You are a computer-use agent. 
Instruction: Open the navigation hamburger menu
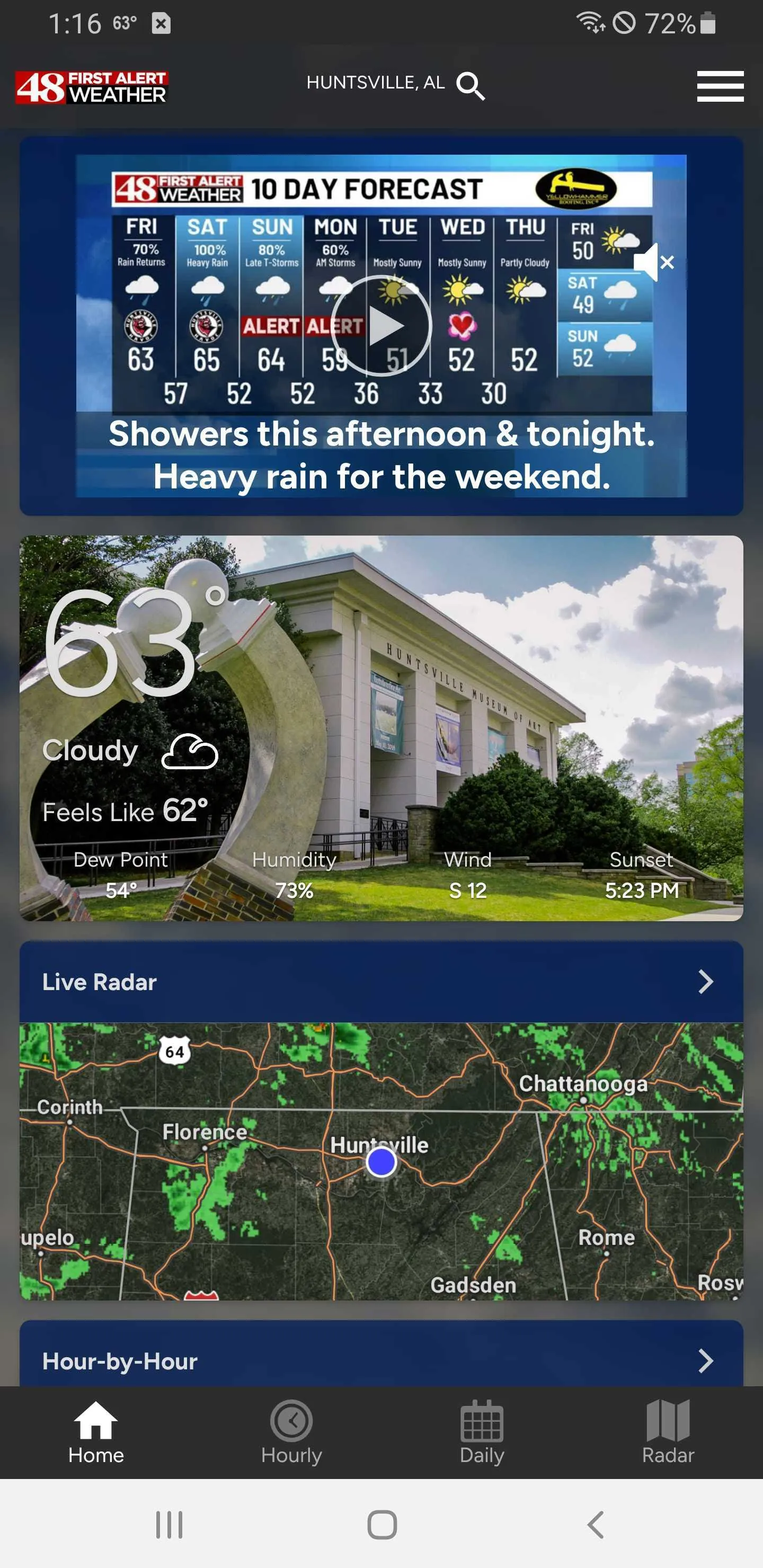721,86
